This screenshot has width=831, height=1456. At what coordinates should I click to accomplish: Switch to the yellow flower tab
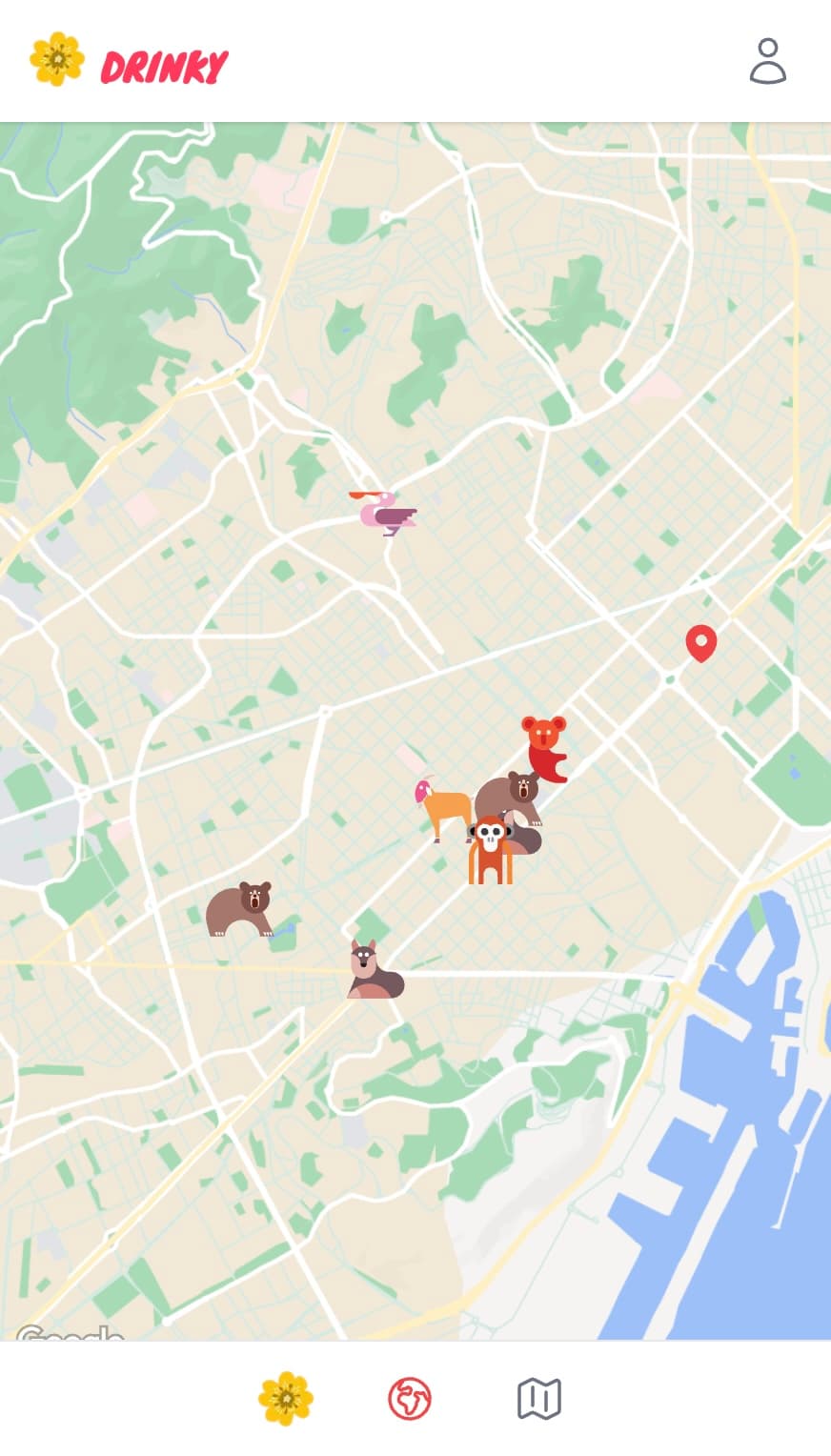click(285, 1398)
